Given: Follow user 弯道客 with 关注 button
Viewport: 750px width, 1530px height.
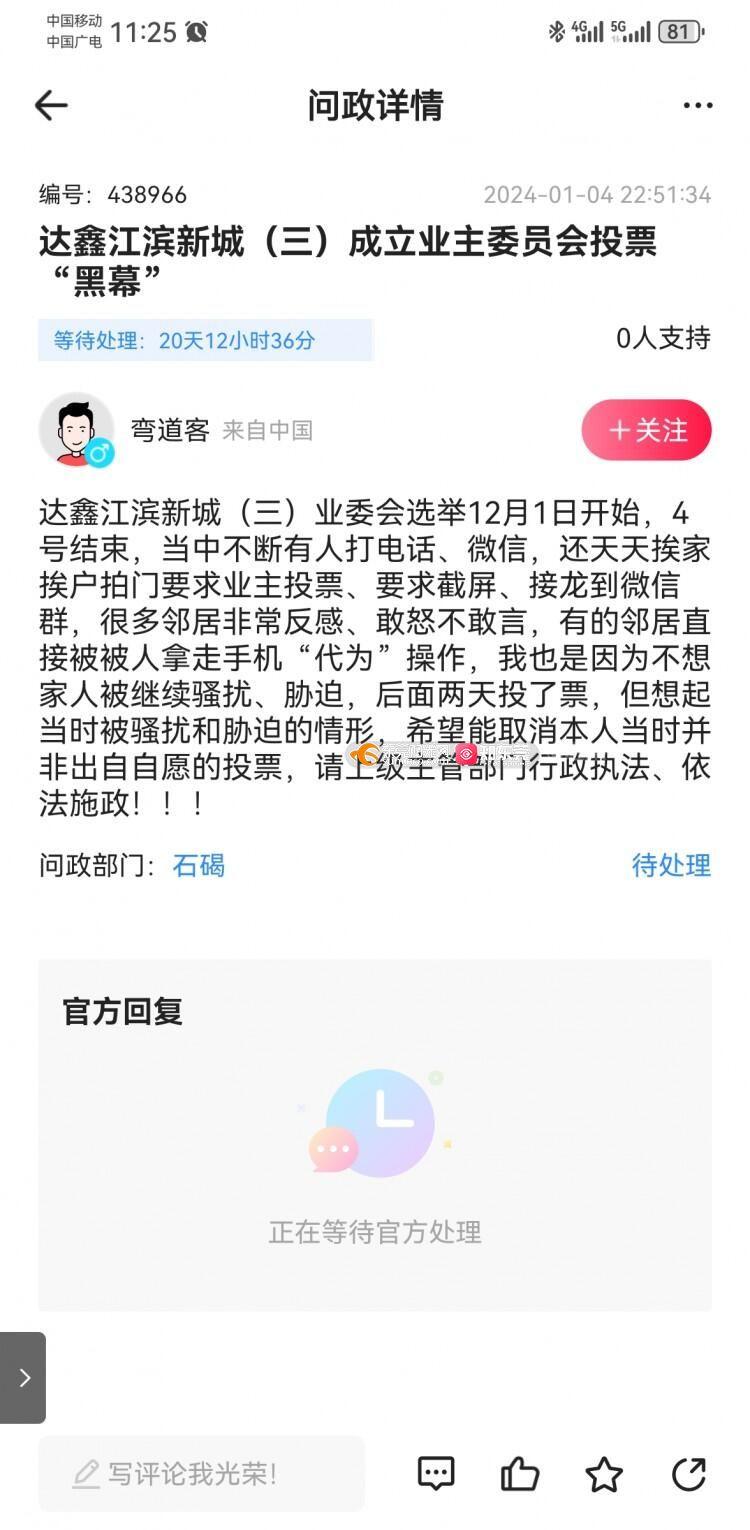Looking at the screenshot, I should click(x=646, y=430).
